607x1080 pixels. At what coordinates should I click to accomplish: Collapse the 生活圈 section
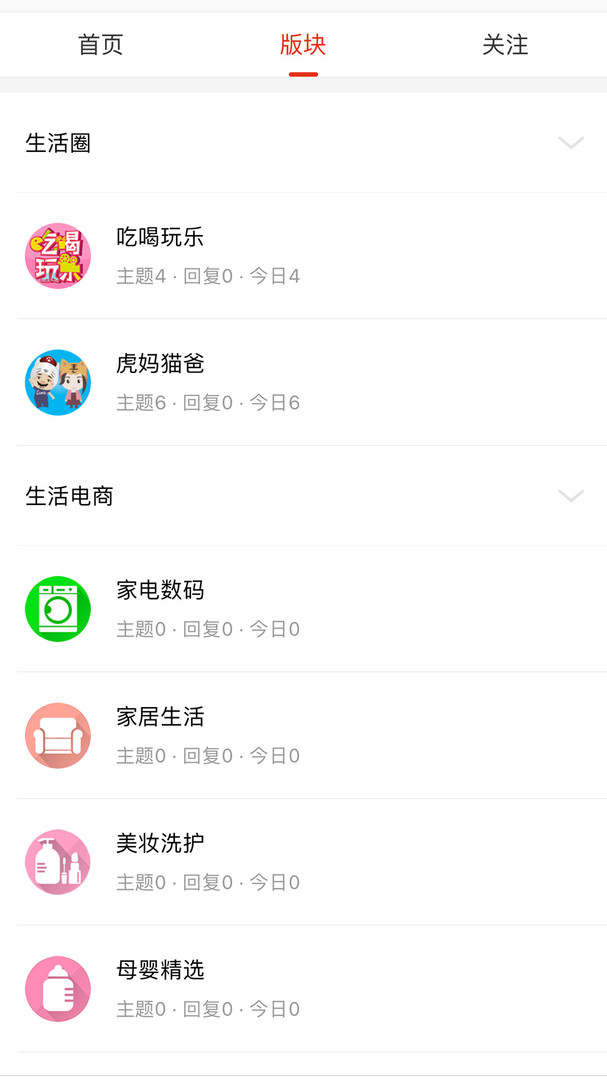tap(570, 143)
